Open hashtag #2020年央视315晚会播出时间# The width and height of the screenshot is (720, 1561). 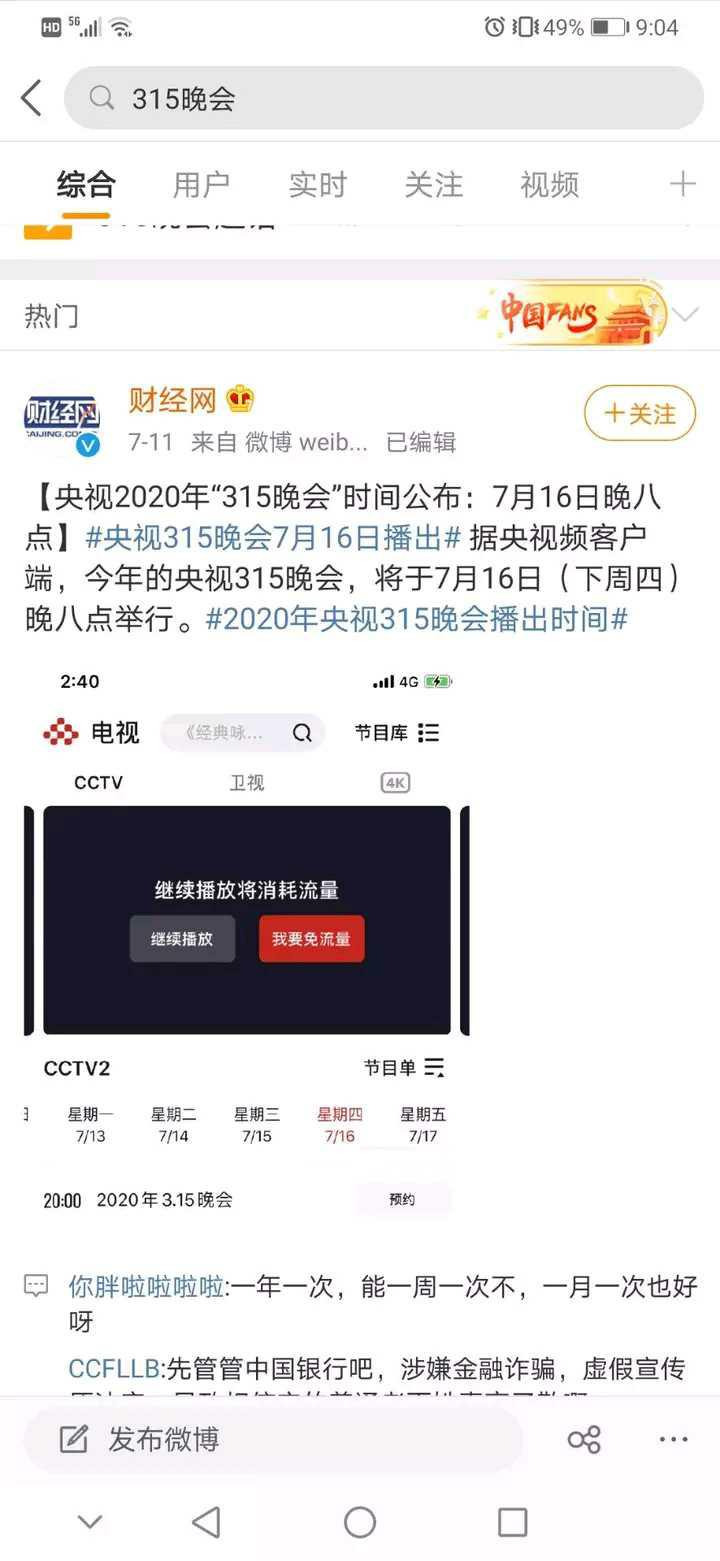[x=416, y=619]
